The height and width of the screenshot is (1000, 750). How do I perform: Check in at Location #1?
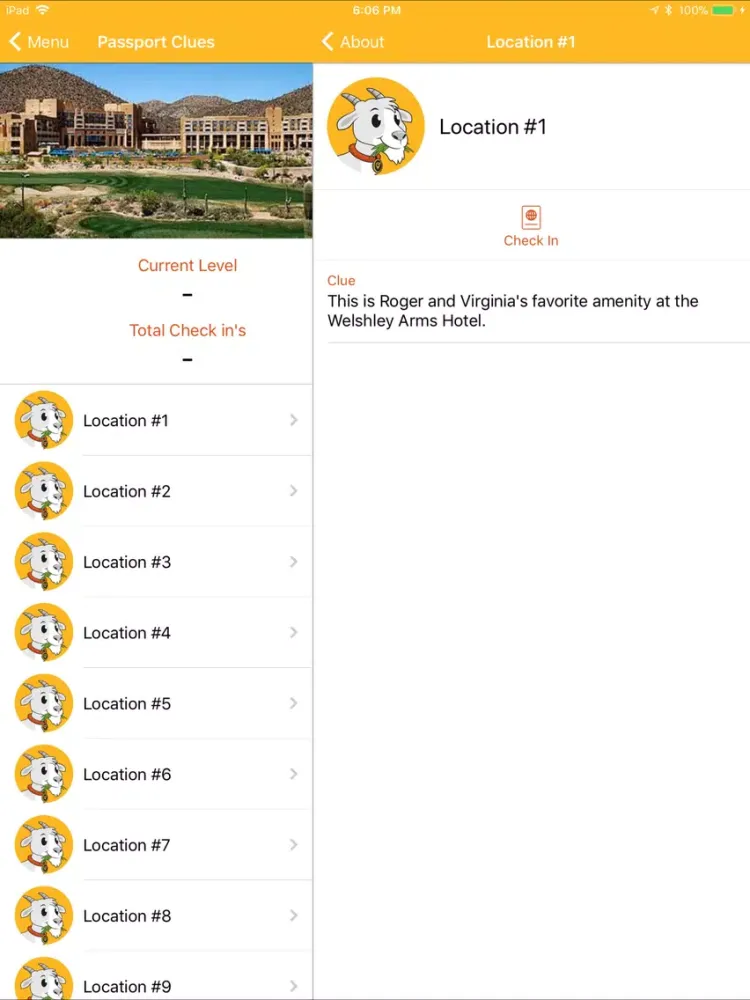point(531,226)
